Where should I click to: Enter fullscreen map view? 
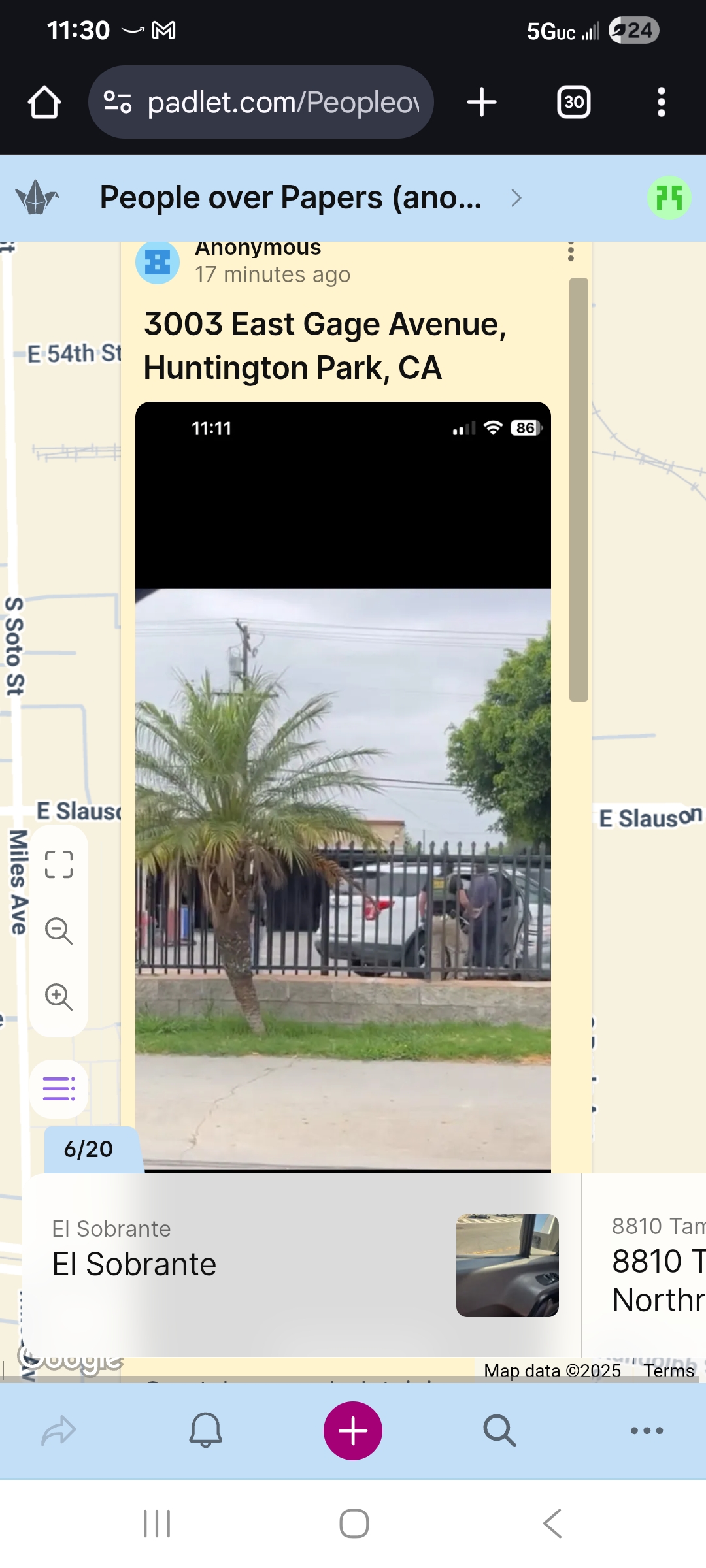59,864
